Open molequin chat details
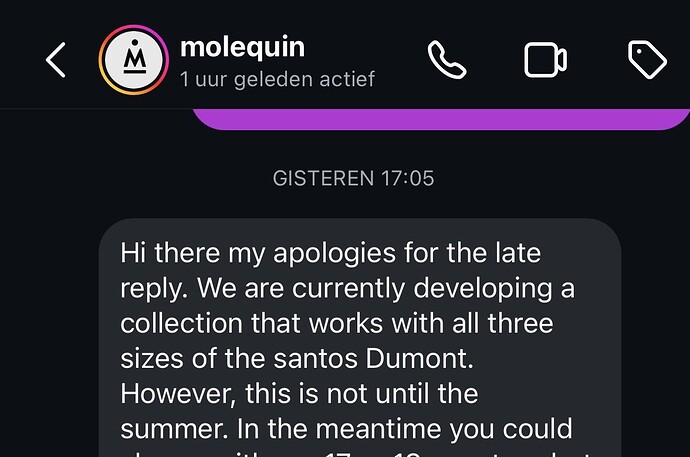The image size is (690, 457). click(276, 61)
